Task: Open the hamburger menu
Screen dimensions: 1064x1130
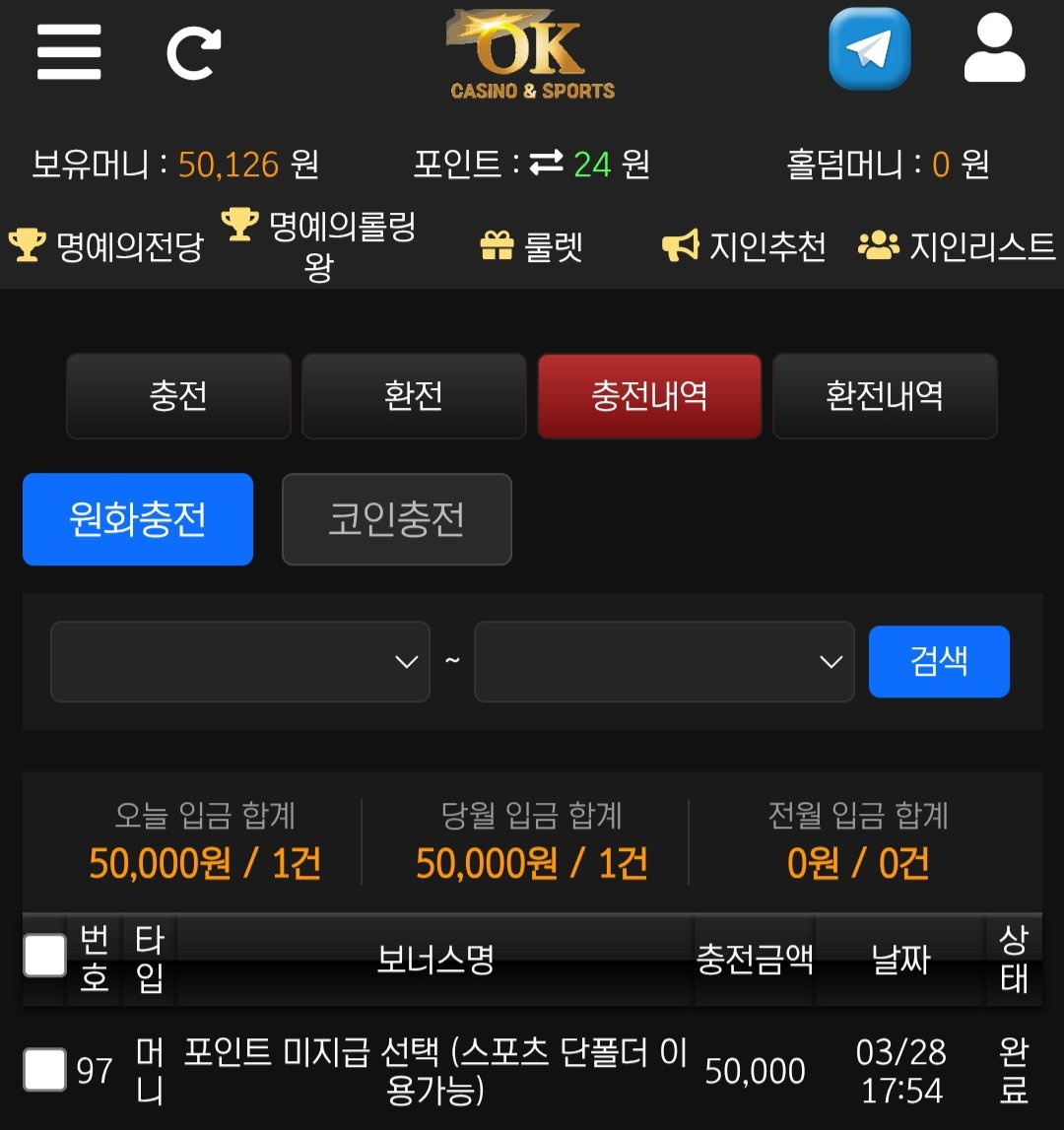Action: click(69, 51)
